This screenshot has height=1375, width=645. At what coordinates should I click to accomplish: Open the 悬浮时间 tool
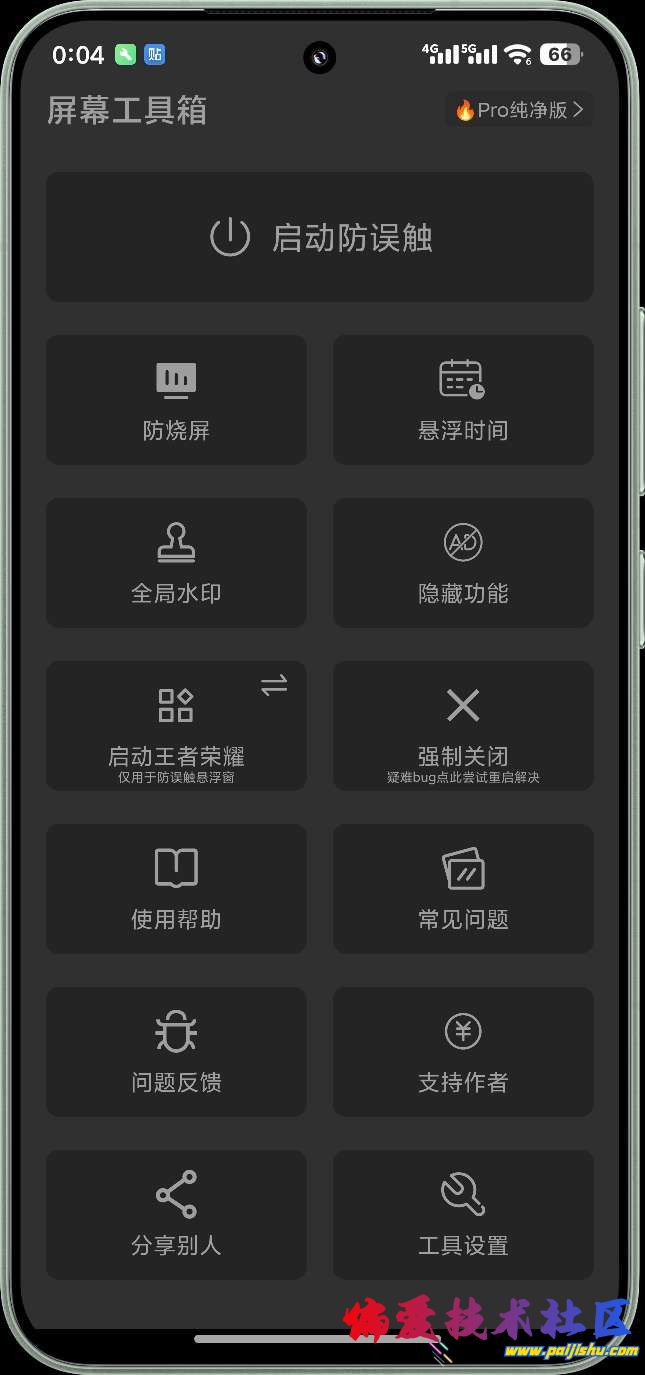click(462, 400)
